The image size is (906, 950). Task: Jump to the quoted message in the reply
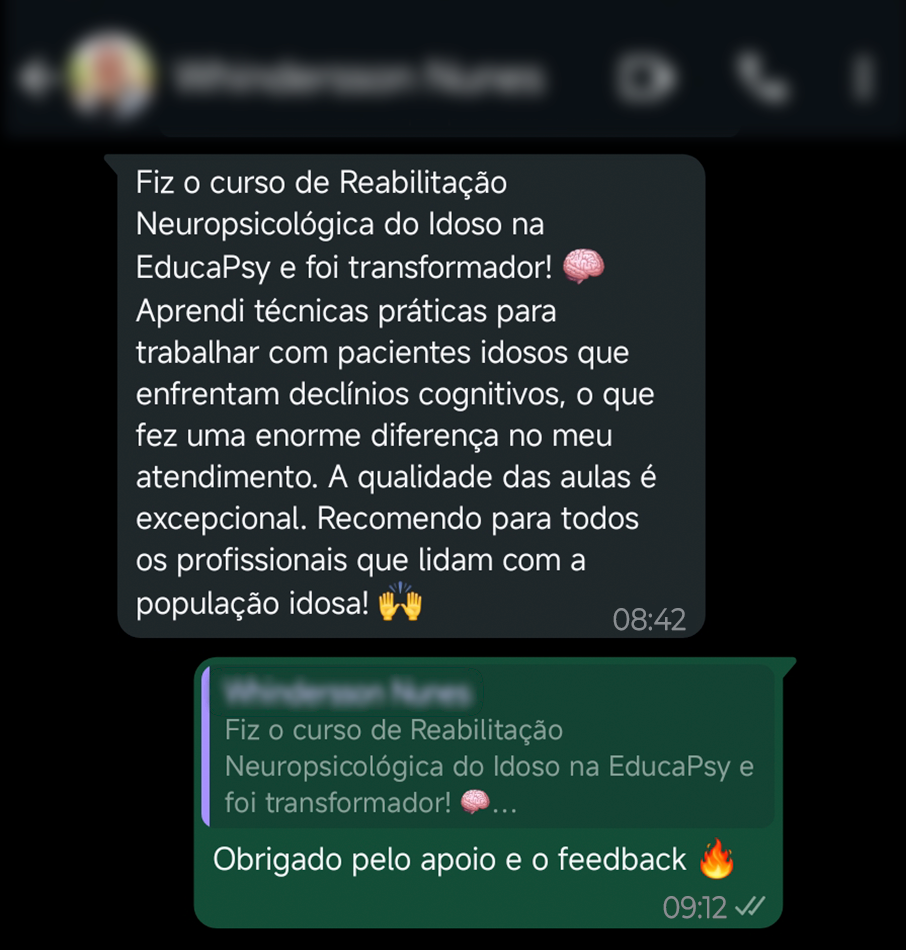(x=488, y=748)
